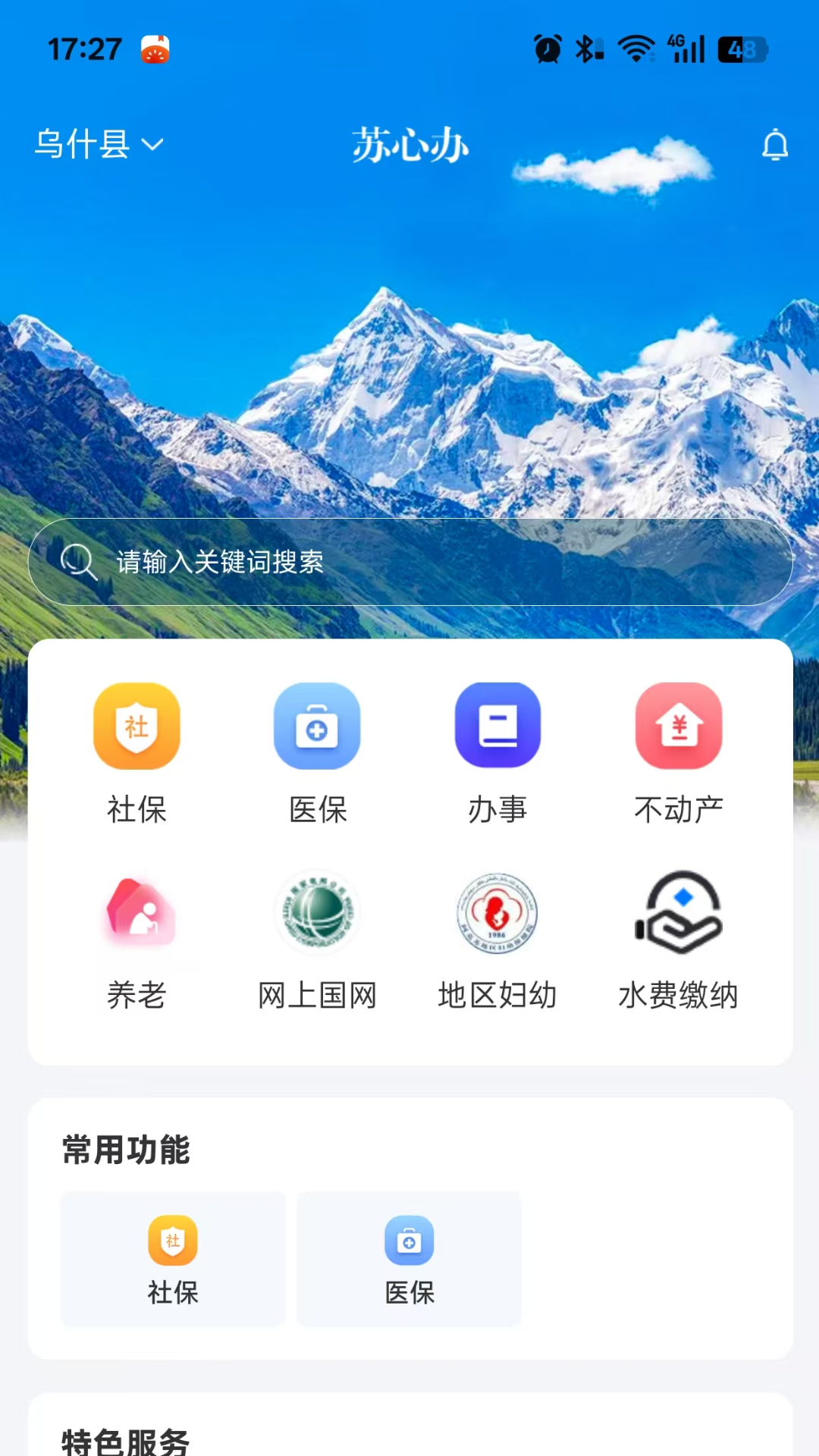Select the 办事 (Services) icon

(497, 726)
